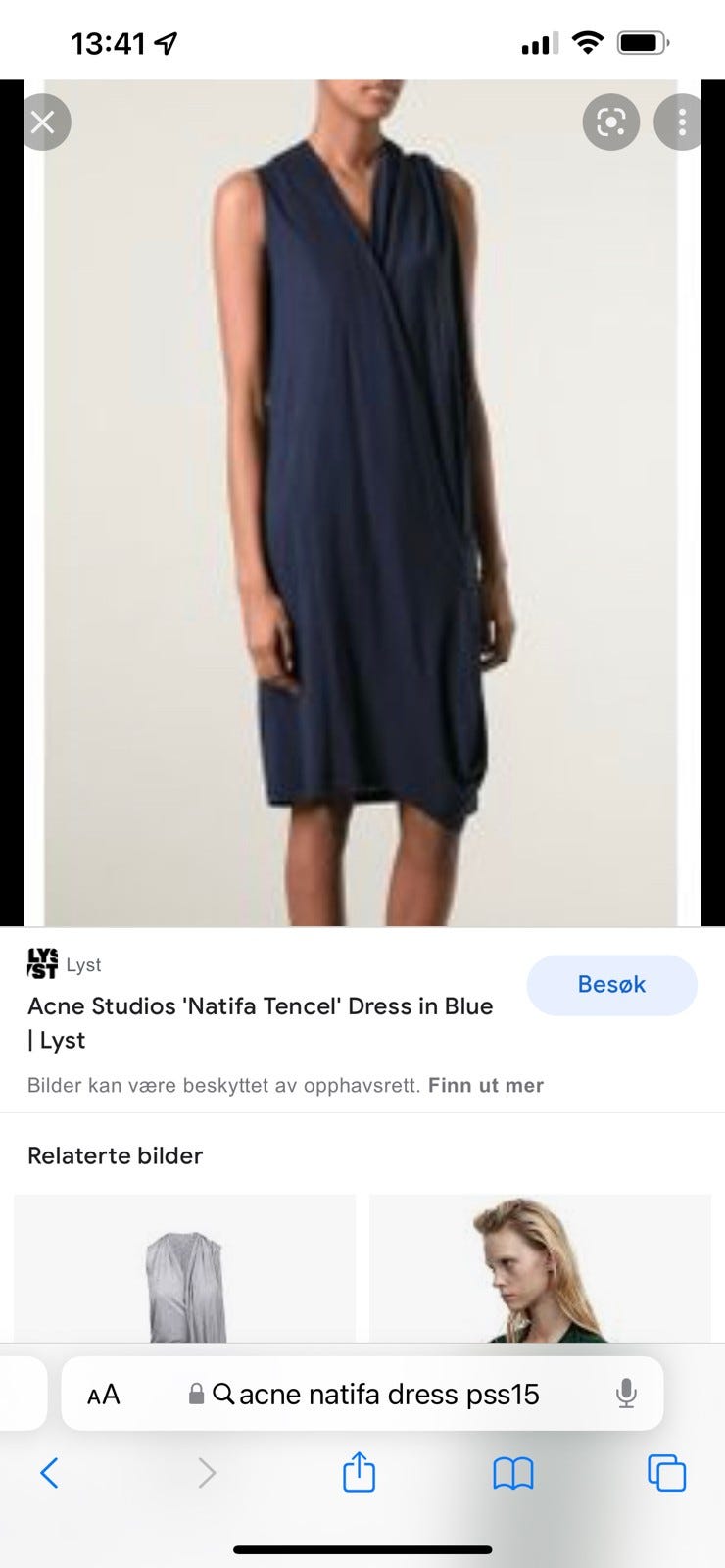Search this image with Lens
Viewport: 725px width, 1568px height.
tap(610, 122)
